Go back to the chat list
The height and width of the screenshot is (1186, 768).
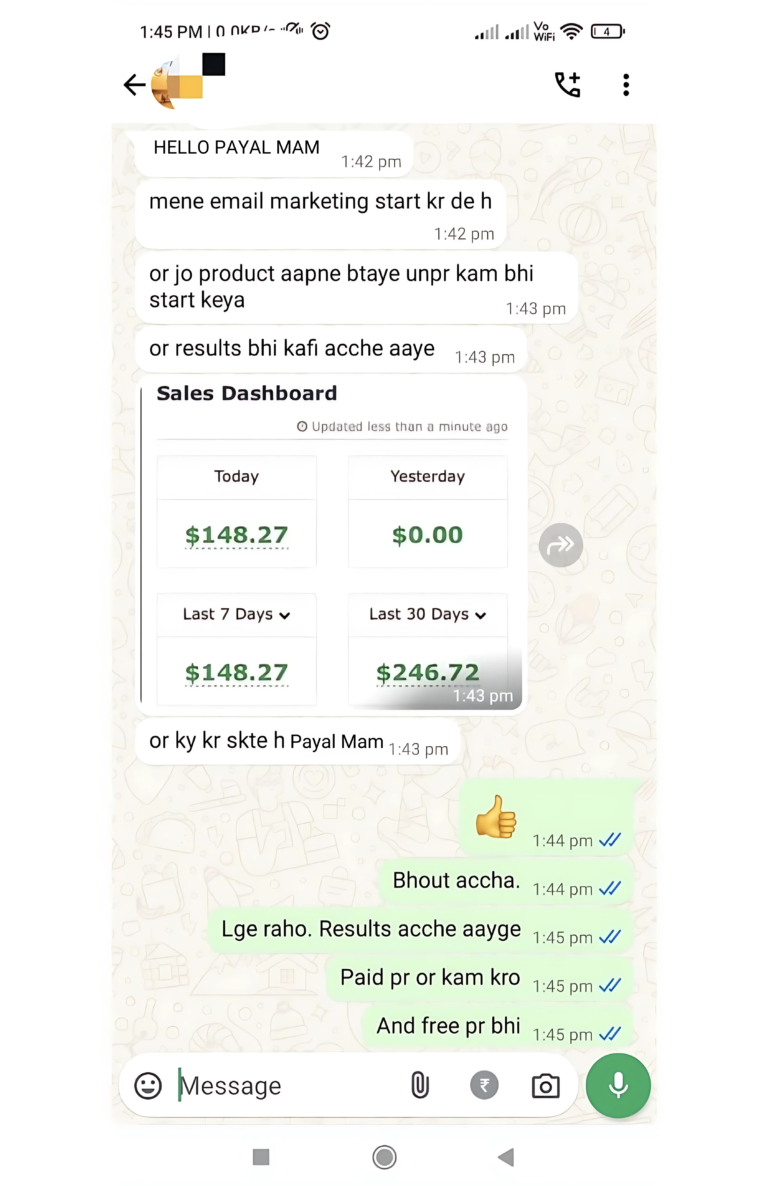(x=134, y=85)
